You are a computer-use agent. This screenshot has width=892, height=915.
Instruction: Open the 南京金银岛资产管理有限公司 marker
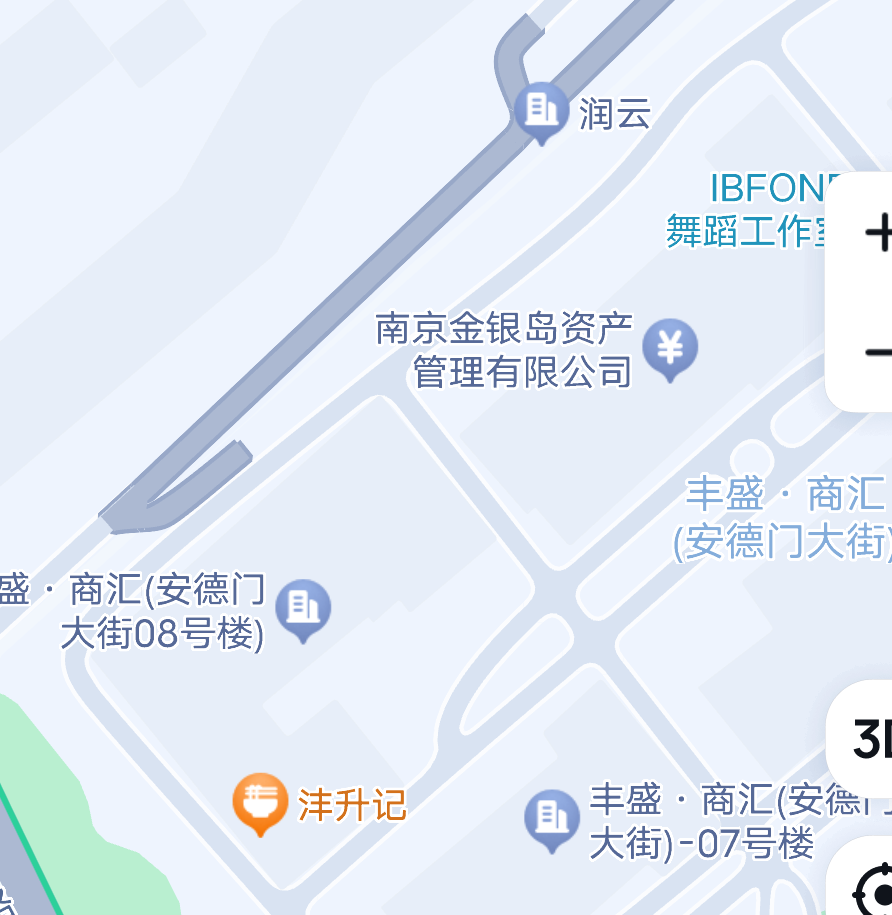(x=669, y=347)
